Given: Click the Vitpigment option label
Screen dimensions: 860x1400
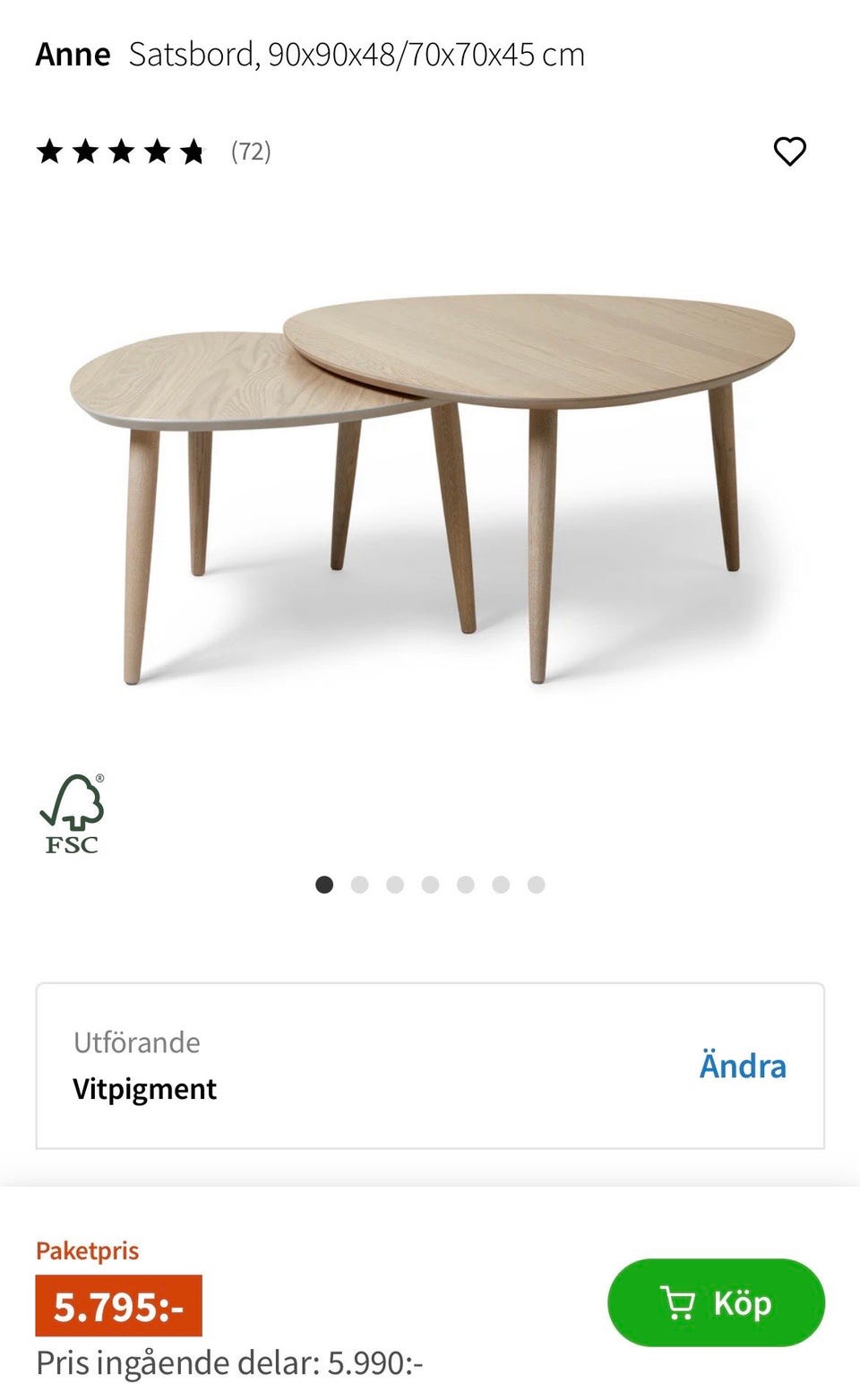Looking at the screenshot, I should point(144,1089).
